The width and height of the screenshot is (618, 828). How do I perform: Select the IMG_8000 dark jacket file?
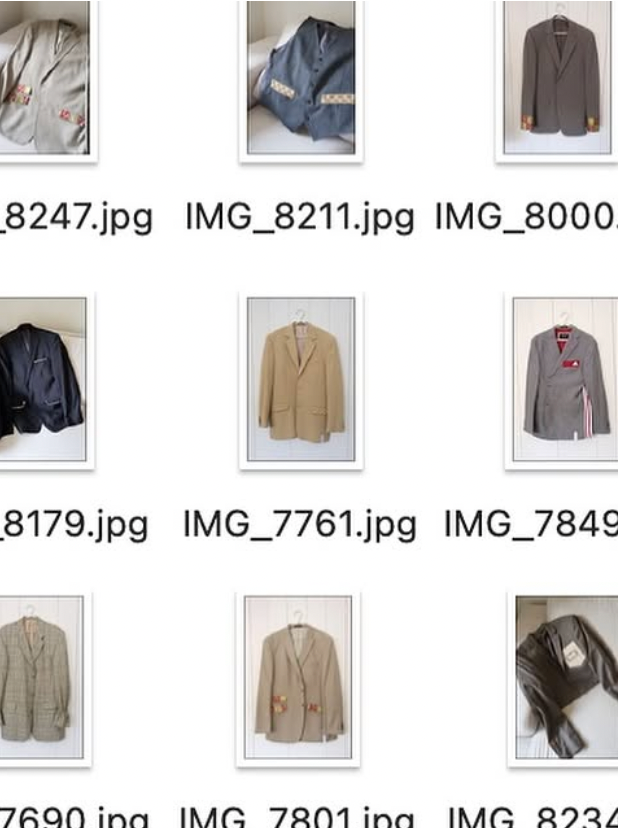pos(558,78)
